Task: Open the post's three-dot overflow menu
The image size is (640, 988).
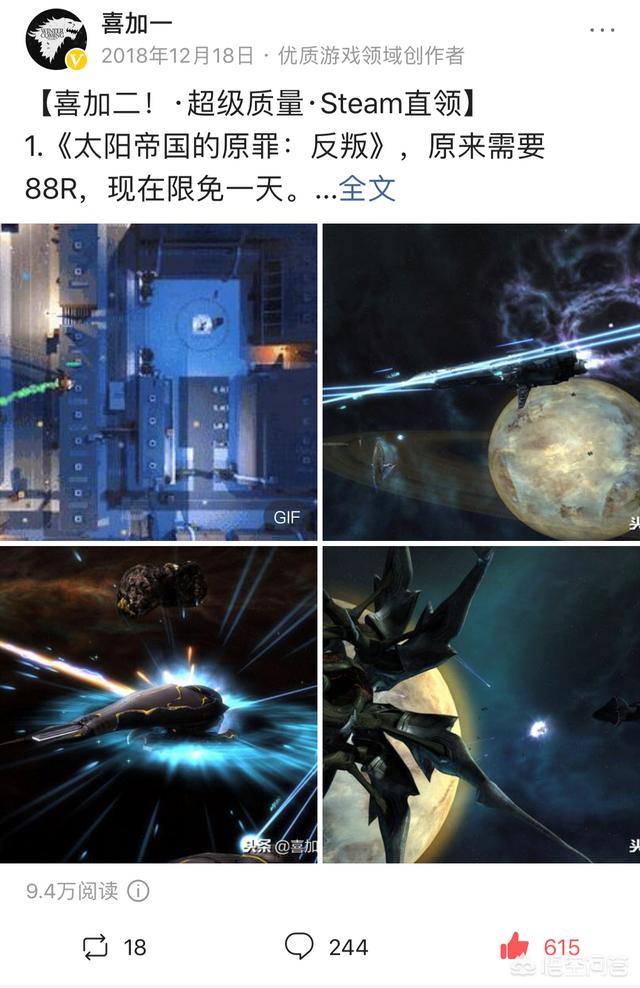Action: click(x=602, y=29)
